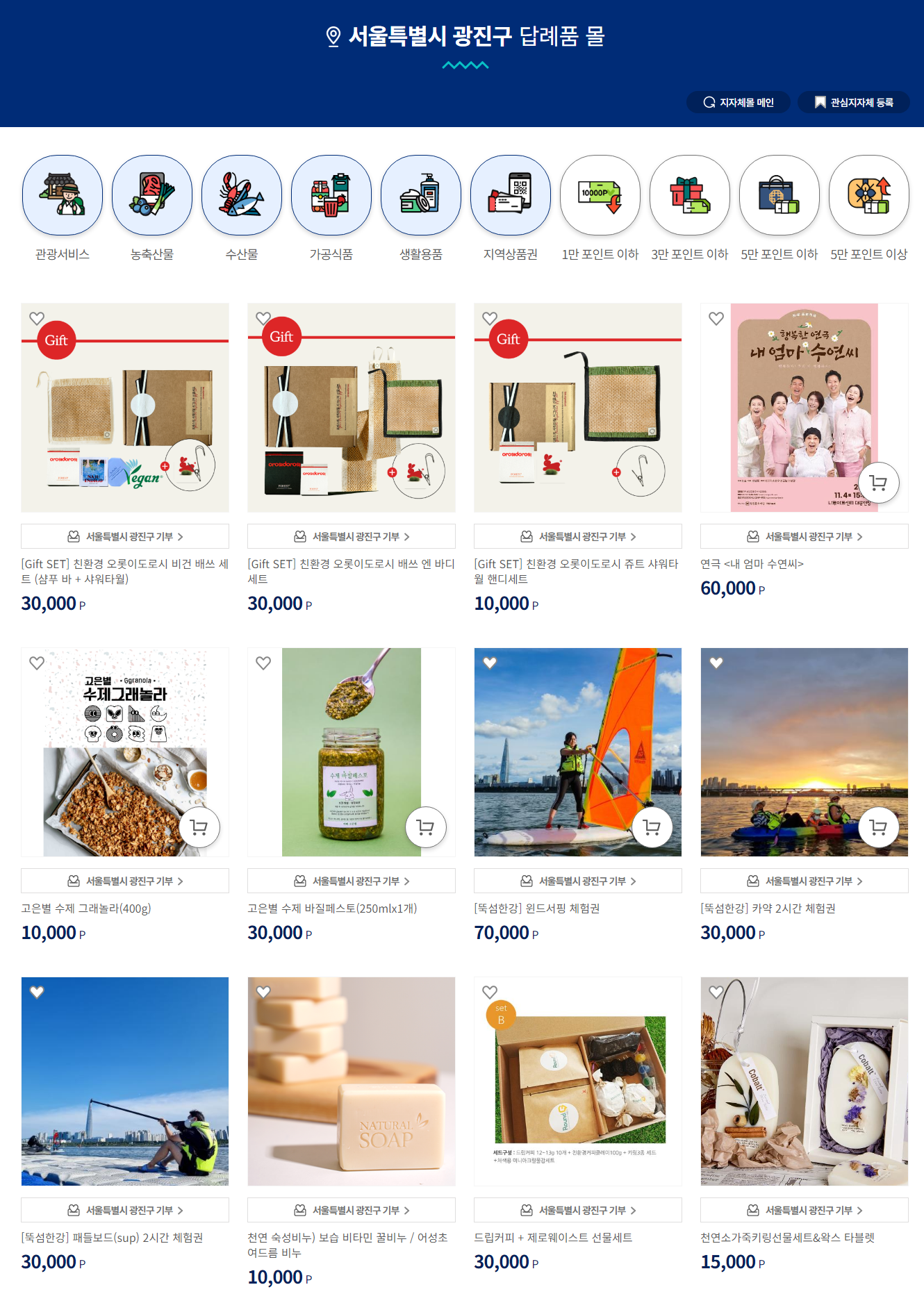Select the 관광서비스 category
This screenshot has height=1294, width=924.
(x=63, y=196)
